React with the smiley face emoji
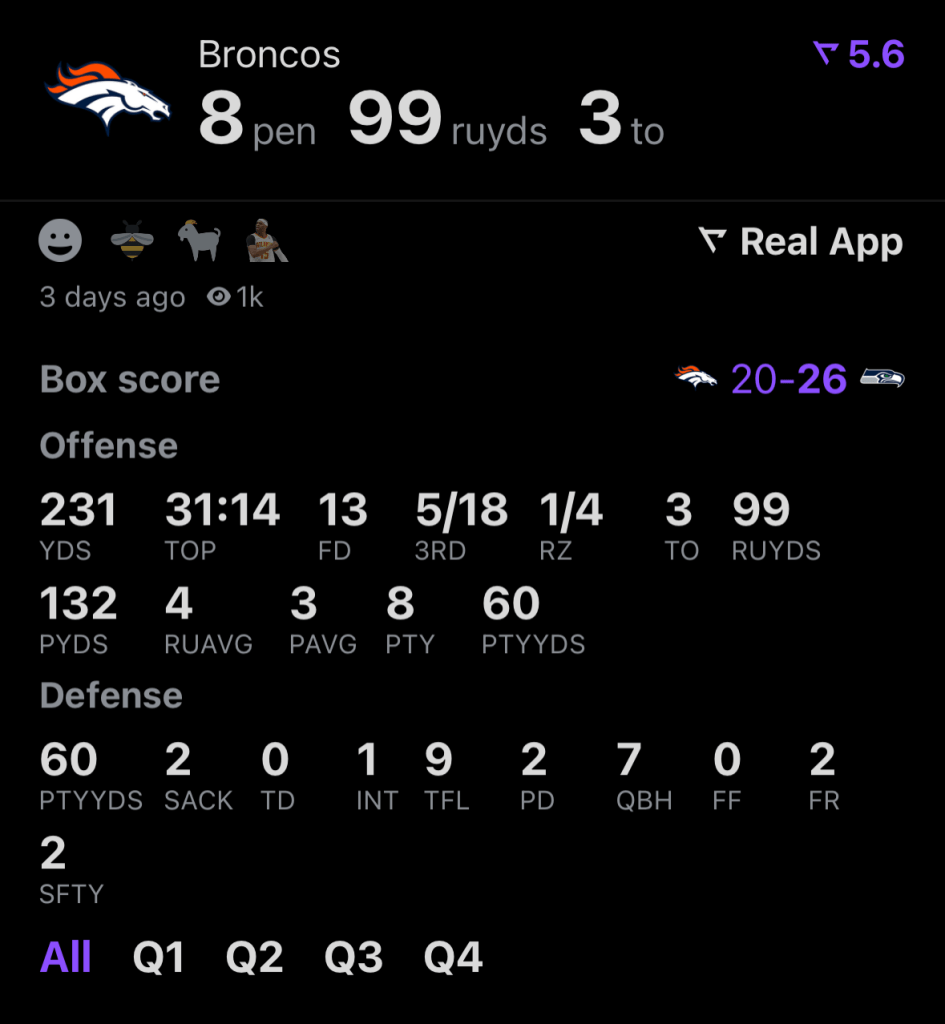The image size is (945, 1024). 60,242
